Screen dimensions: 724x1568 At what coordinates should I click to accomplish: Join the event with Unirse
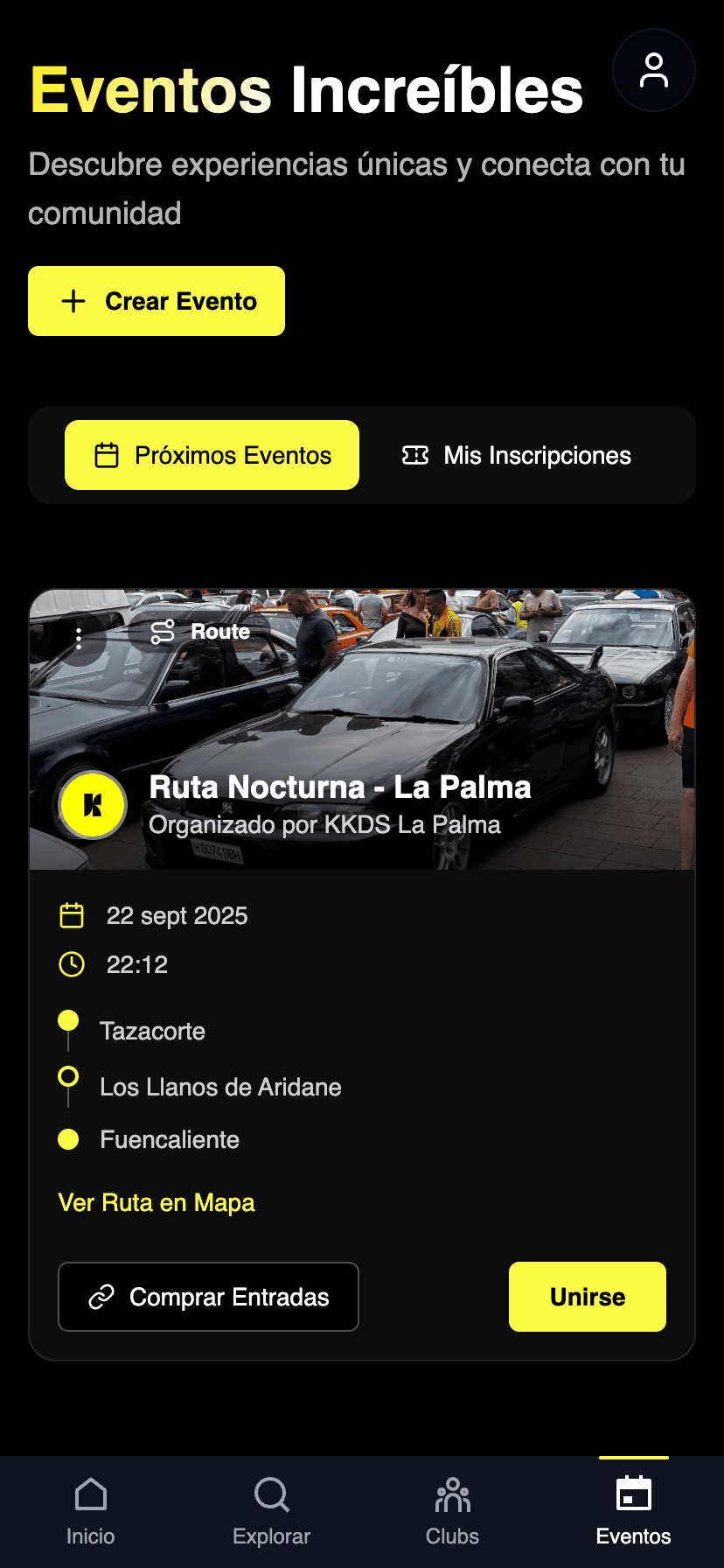pyautogui.click(x=587, y=1297)
